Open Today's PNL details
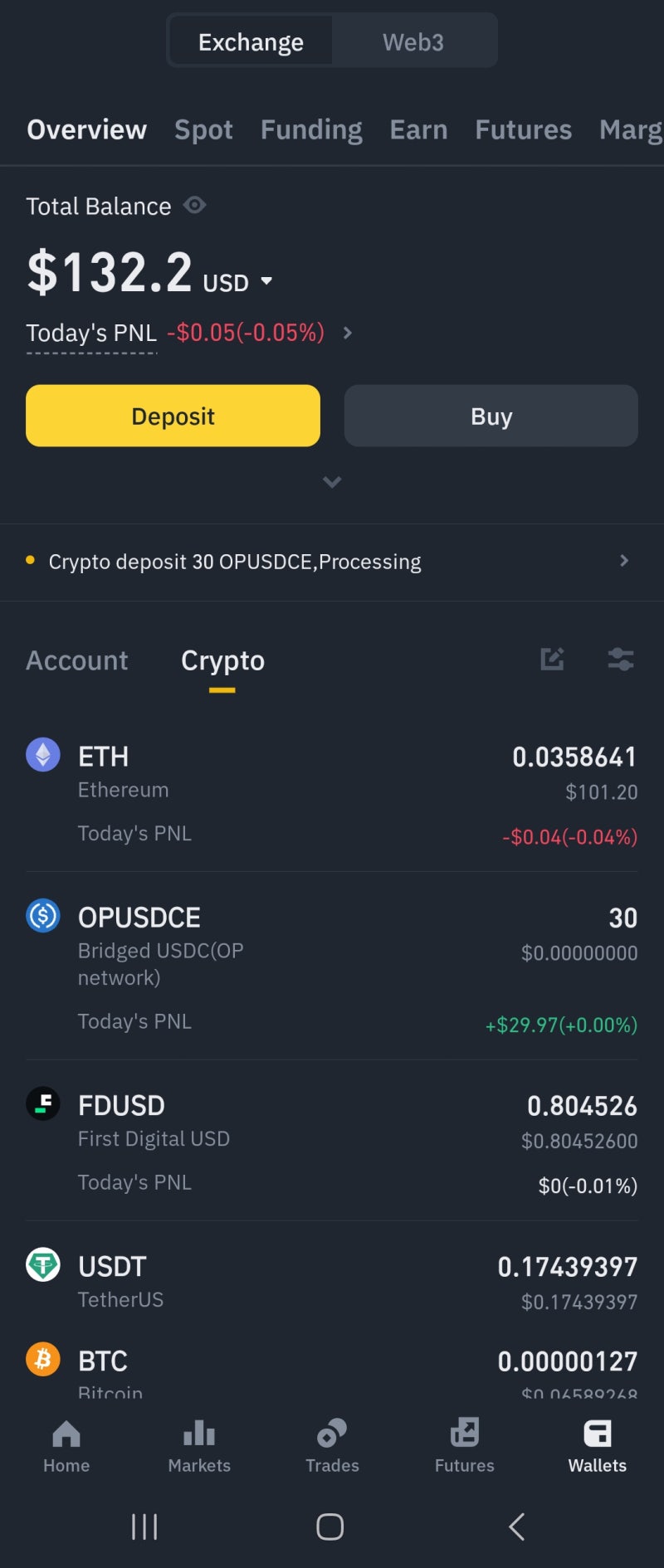Viewport: 664px width, 1568px height. tap(347, 333)
